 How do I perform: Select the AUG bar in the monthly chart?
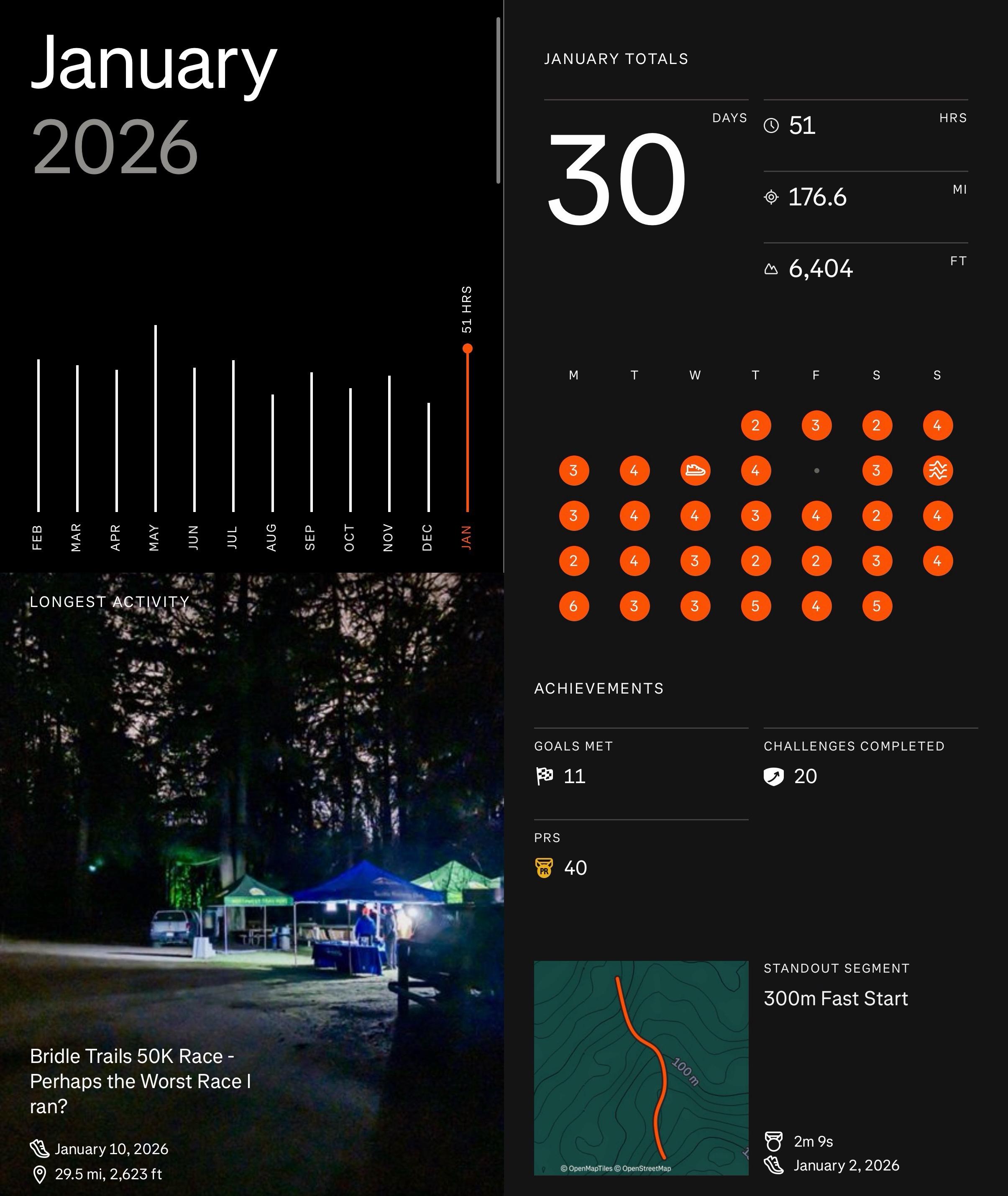(273, 453)
